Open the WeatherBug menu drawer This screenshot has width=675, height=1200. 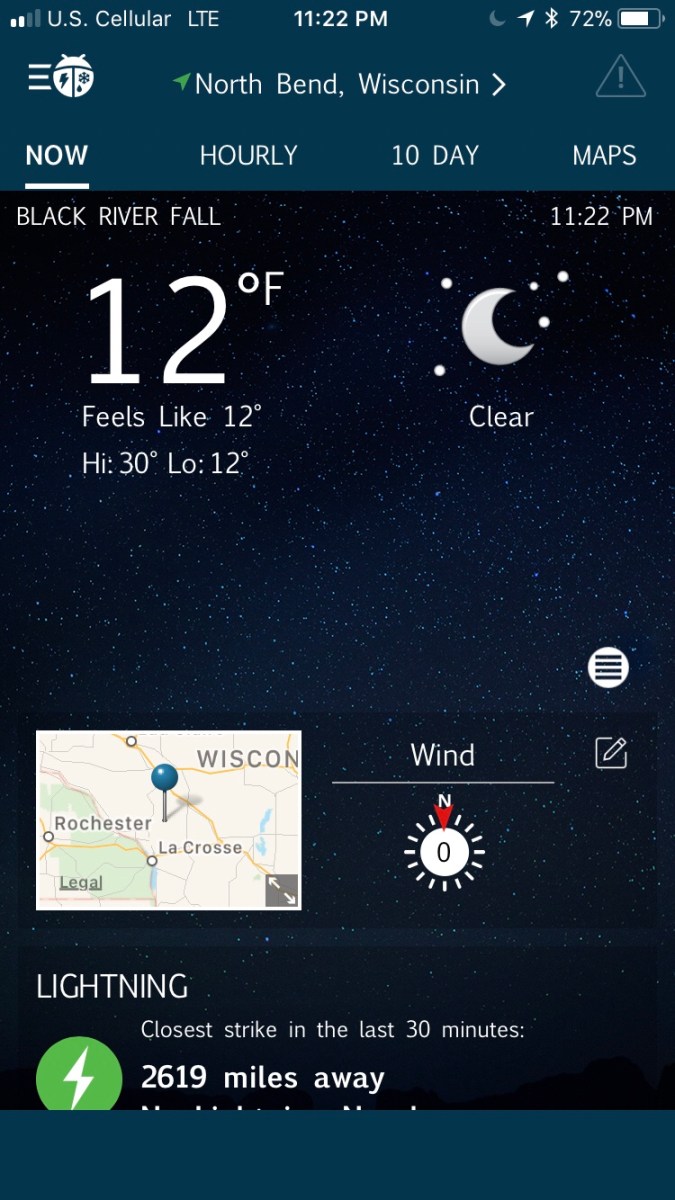[61, 78]
